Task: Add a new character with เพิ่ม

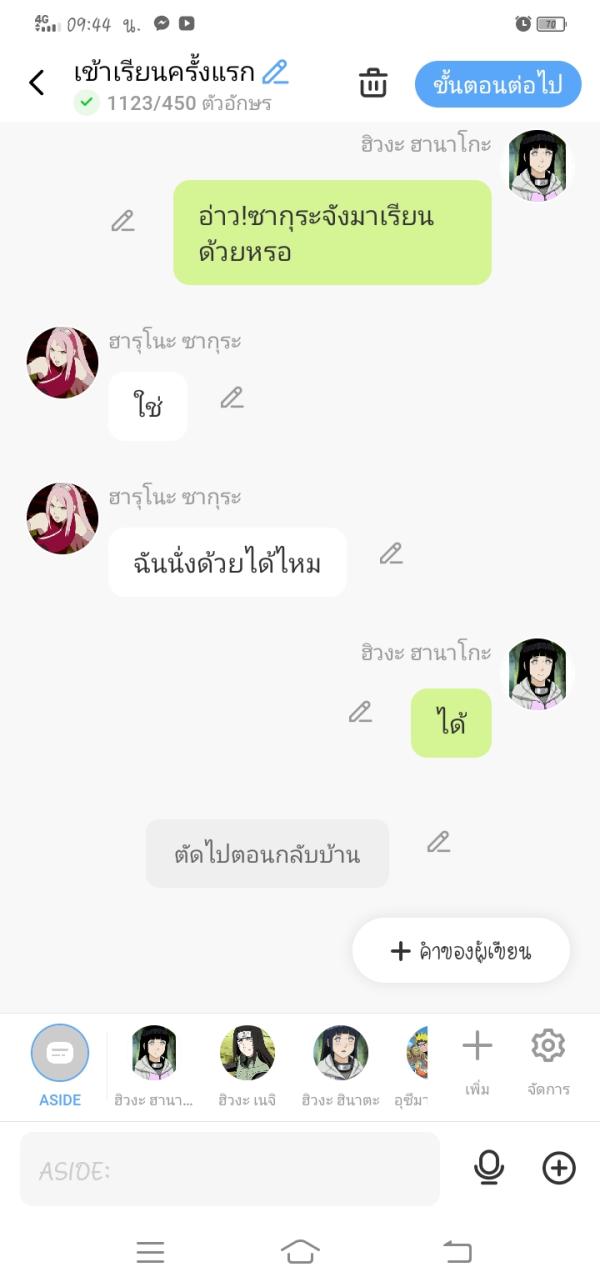Action: pos(477,1060)
